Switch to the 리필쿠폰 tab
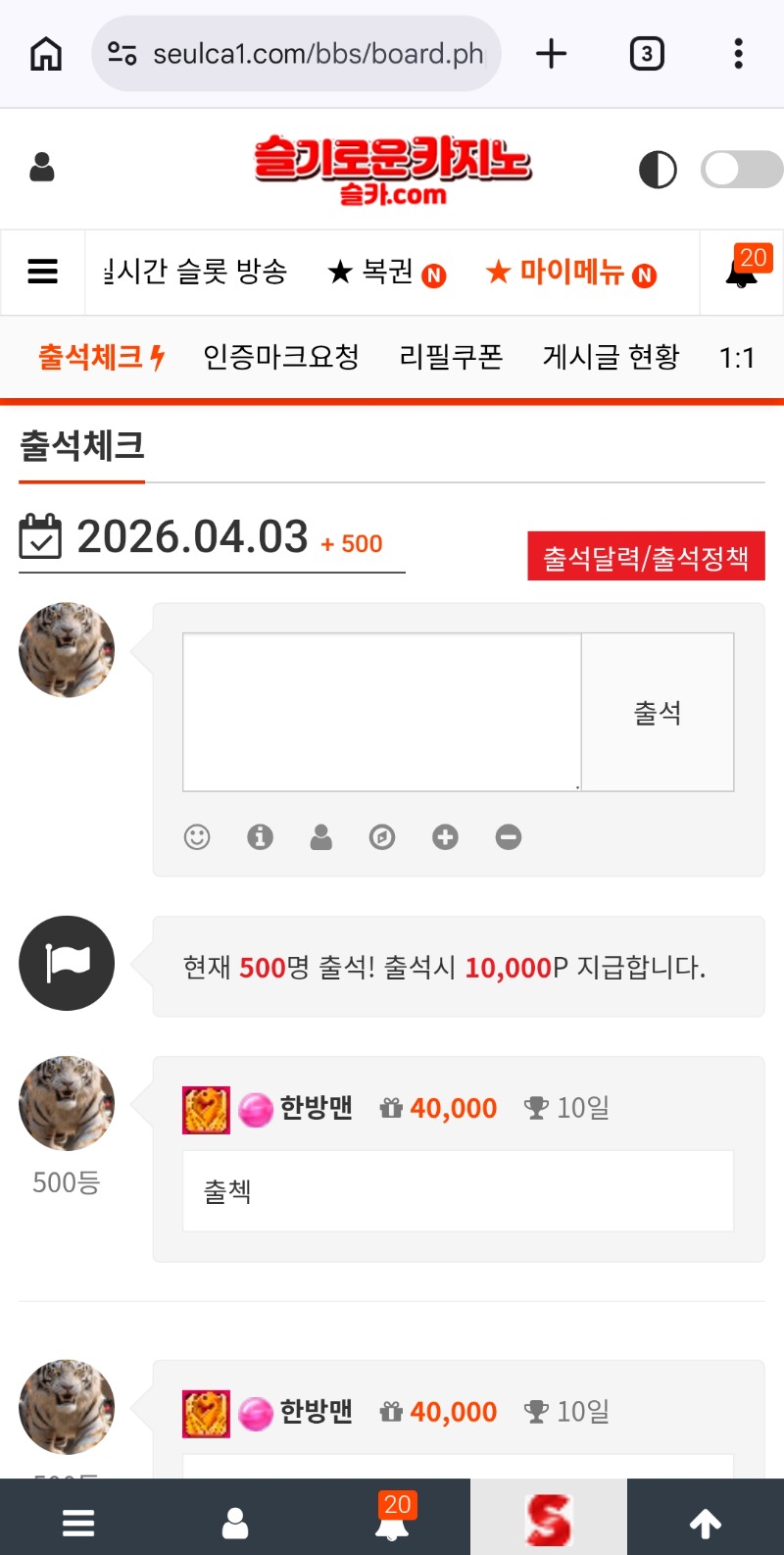Viewport: 784px width, 1555px height. pyautogui.click(x=451, y=357)
